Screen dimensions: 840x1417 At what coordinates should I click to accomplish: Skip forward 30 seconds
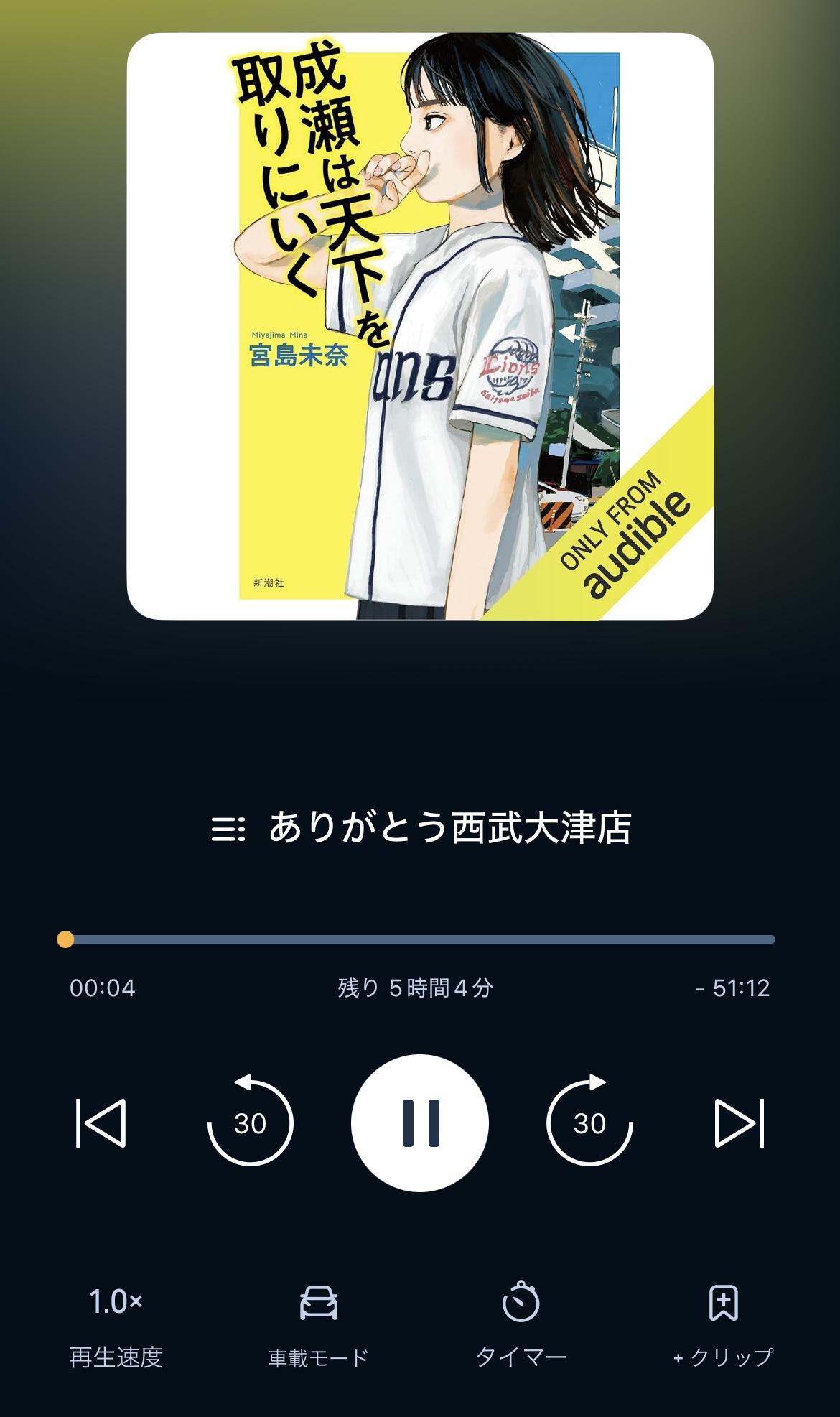(x=589, y=1121)
